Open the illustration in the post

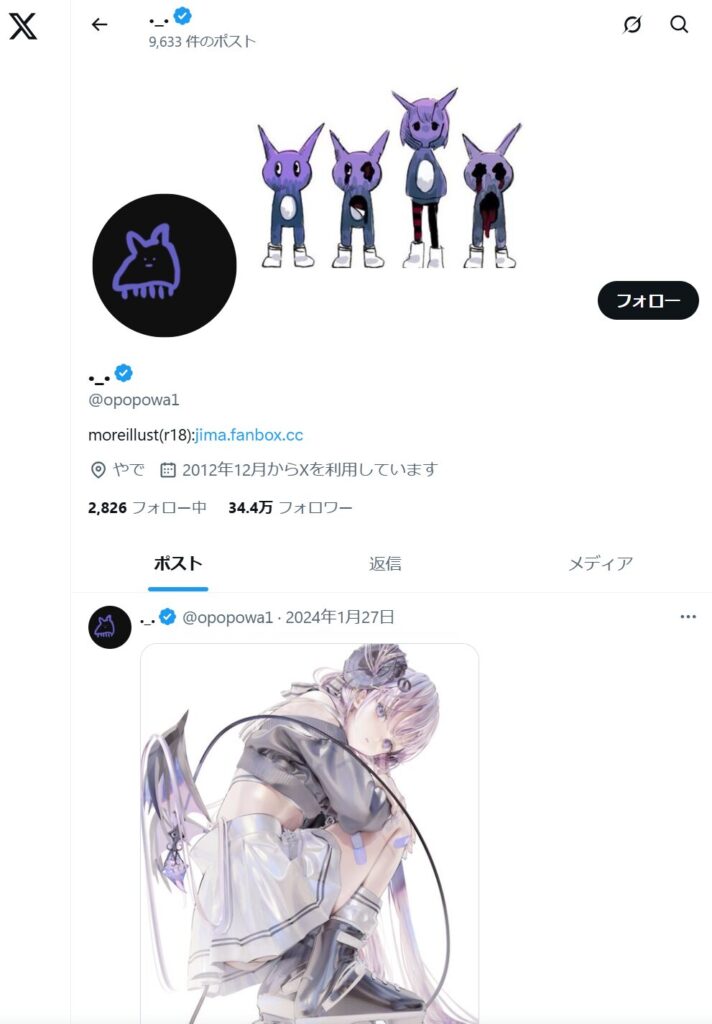pyautogui.click(x=309, y=830)
